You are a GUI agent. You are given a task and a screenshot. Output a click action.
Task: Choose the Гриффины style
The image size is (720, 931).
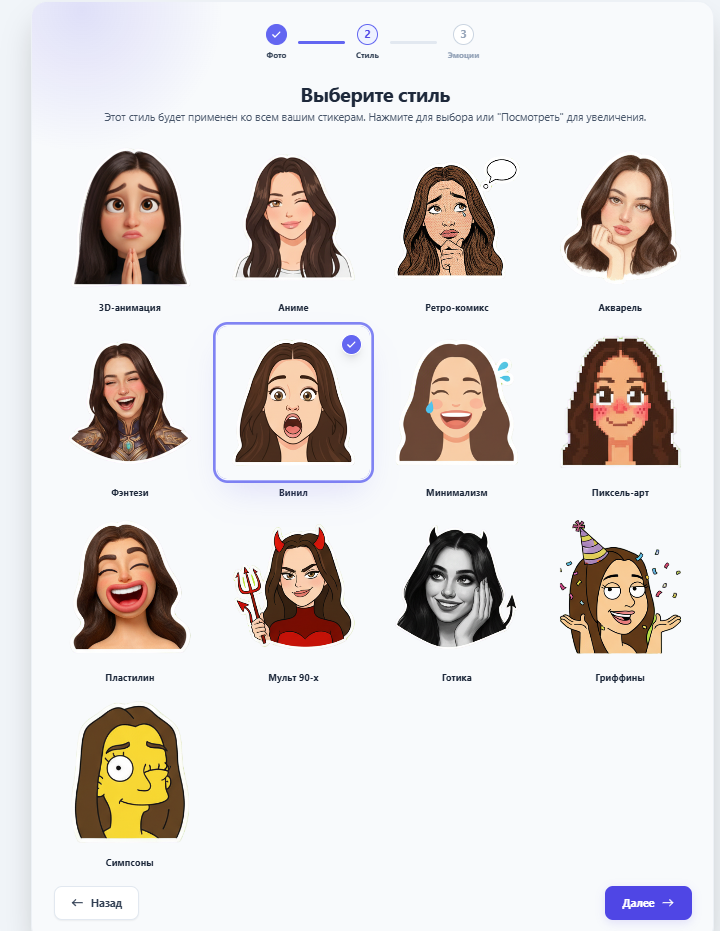click(621, 588)
